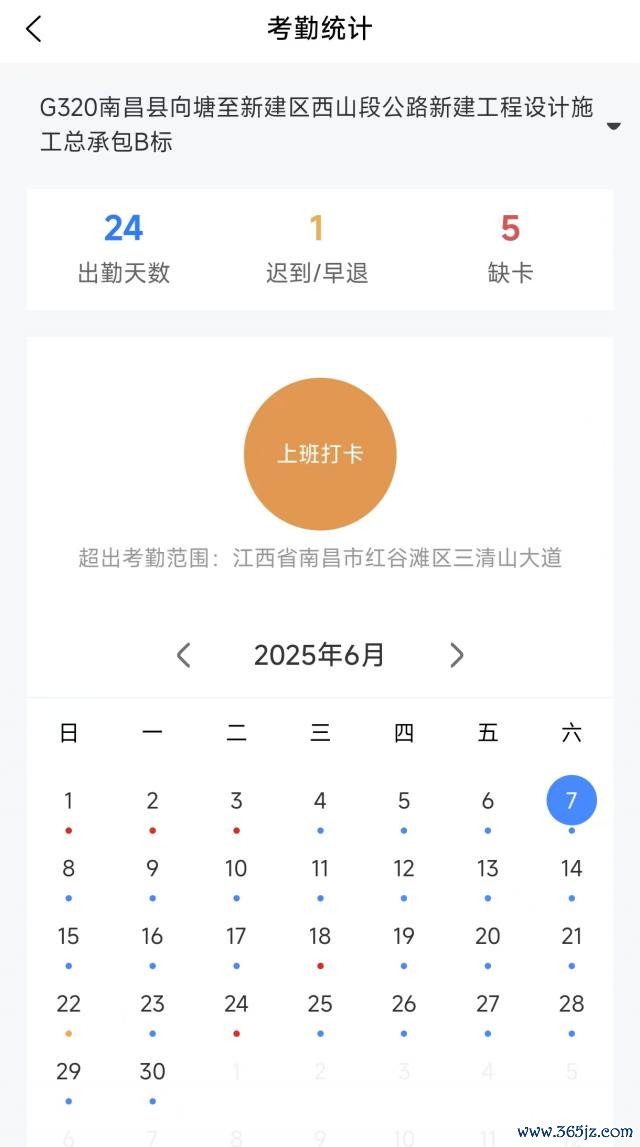This screenshot has width=640, height=1147.
Task: Tap June 12 on the calendar
Action: pyautogui.click(x=404, y=869)
